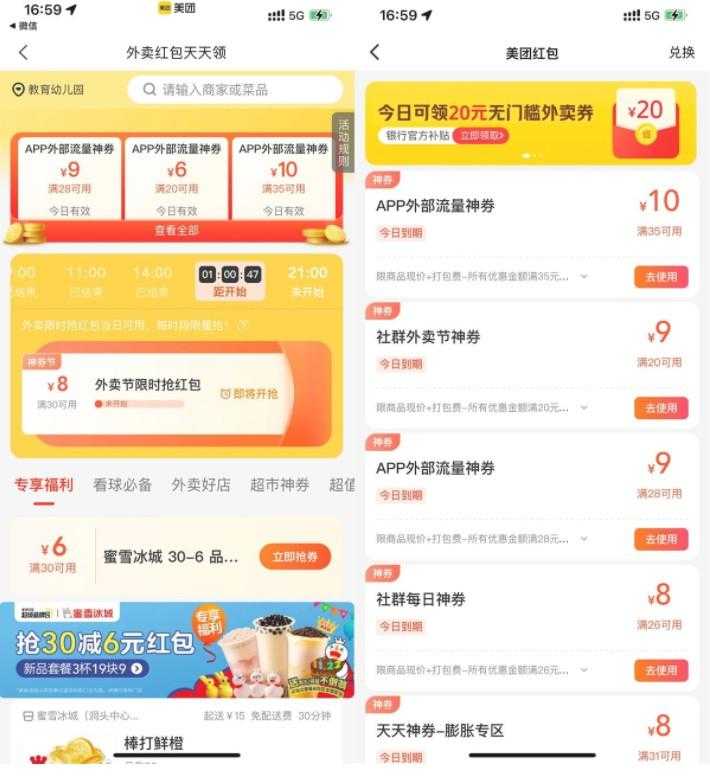Tap the merchant or dish search box
The image size is (710, 780).
coord(235,89)
